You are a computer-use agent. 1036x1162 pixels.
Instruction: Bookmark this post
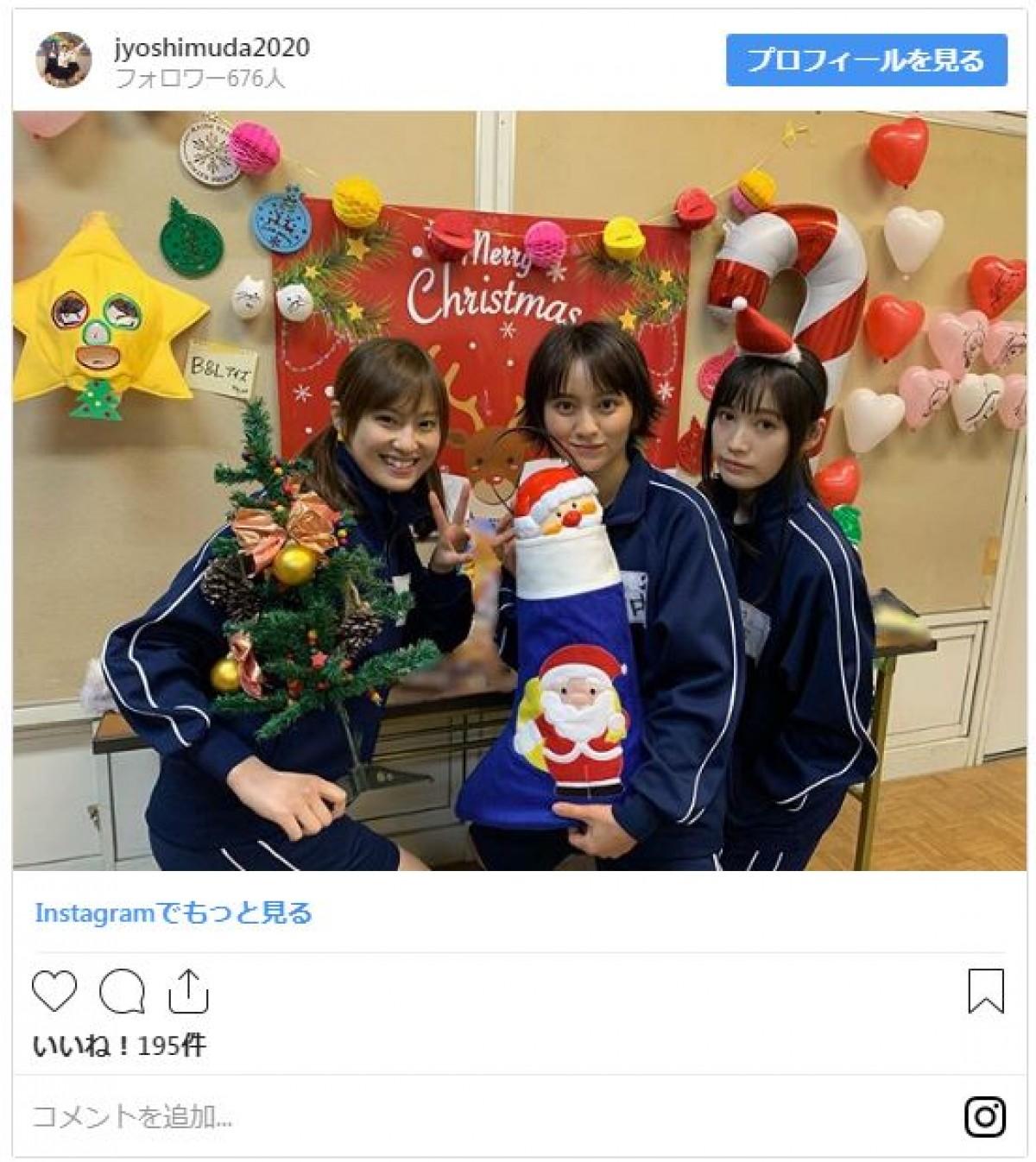[x=985, y=991]
